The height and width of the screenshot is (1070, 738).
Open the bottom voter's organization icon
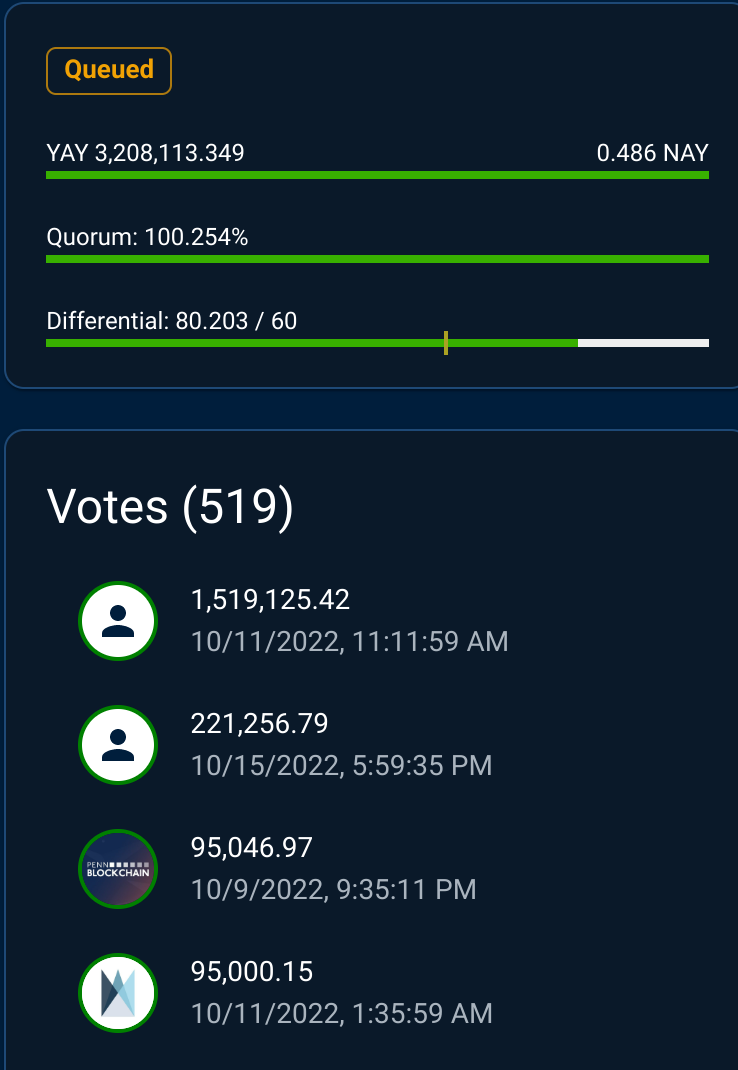coord(117,993)
